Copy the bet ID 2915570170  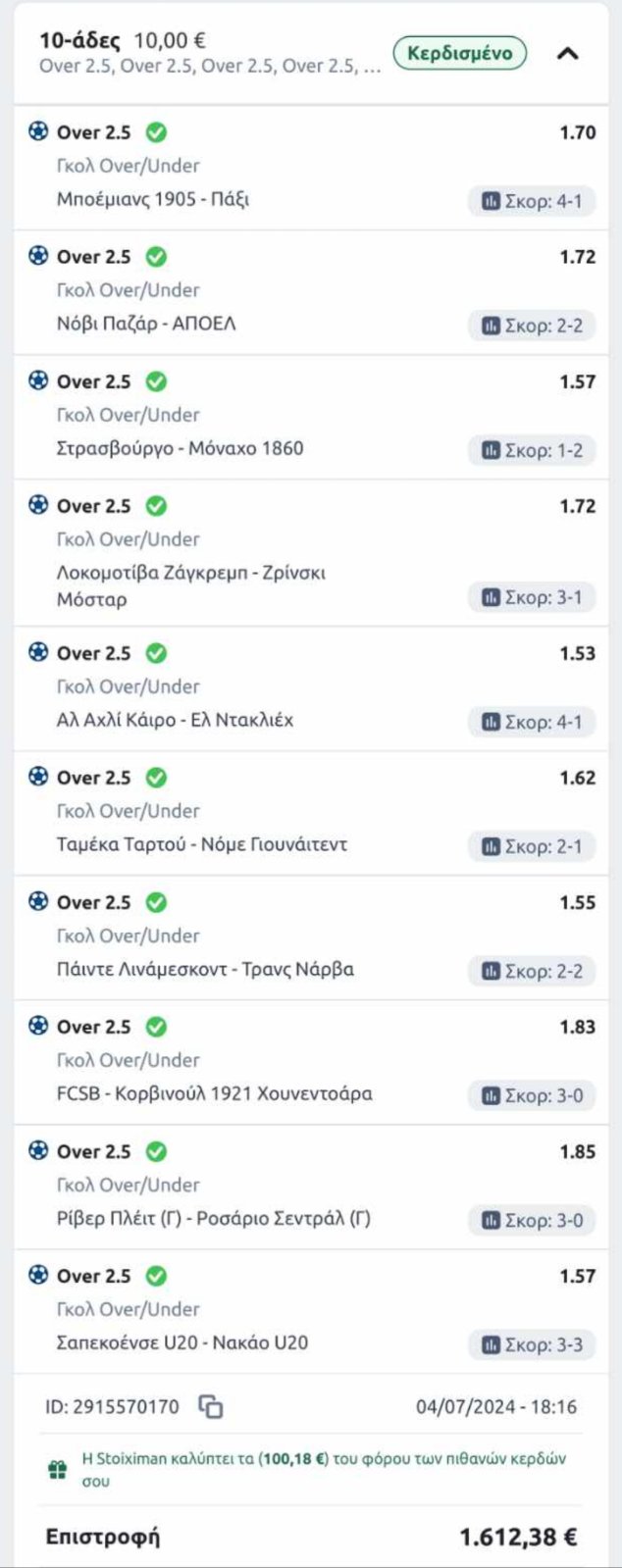point(211,1407)
